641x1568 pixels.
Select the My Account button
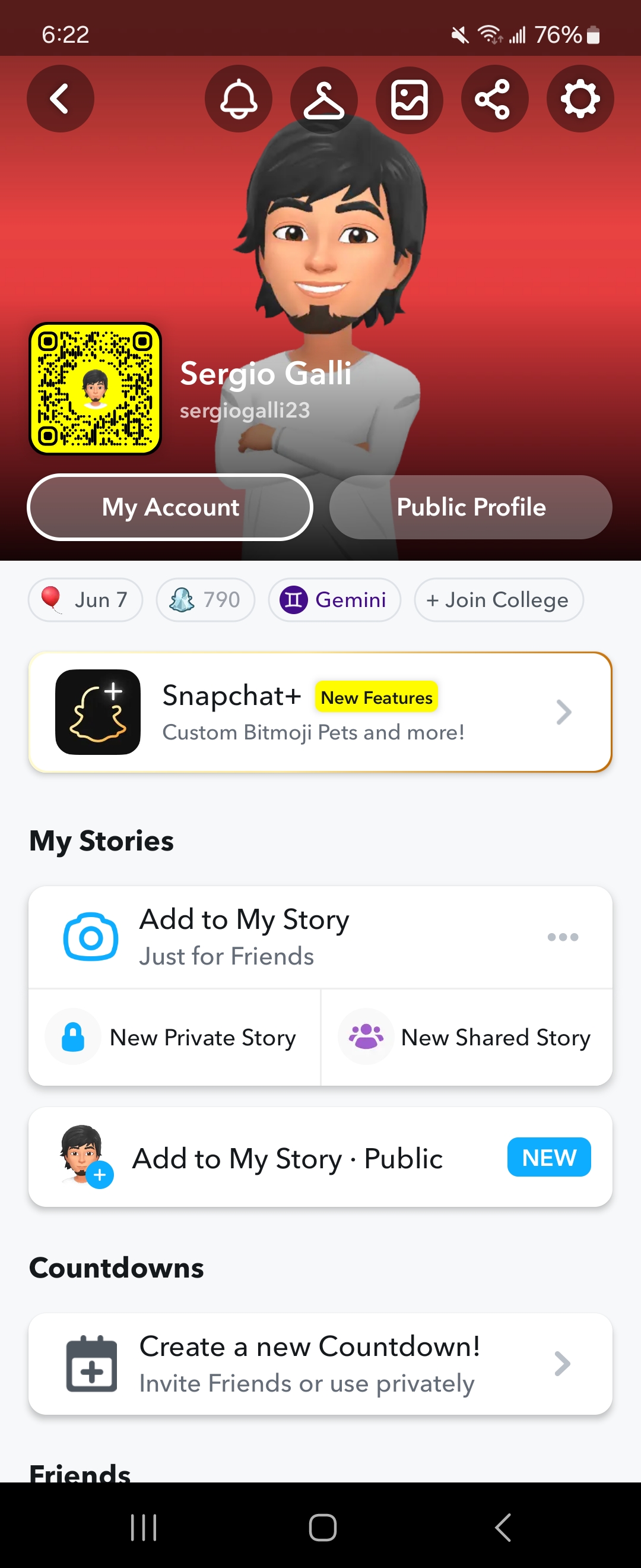coord(170,507)
